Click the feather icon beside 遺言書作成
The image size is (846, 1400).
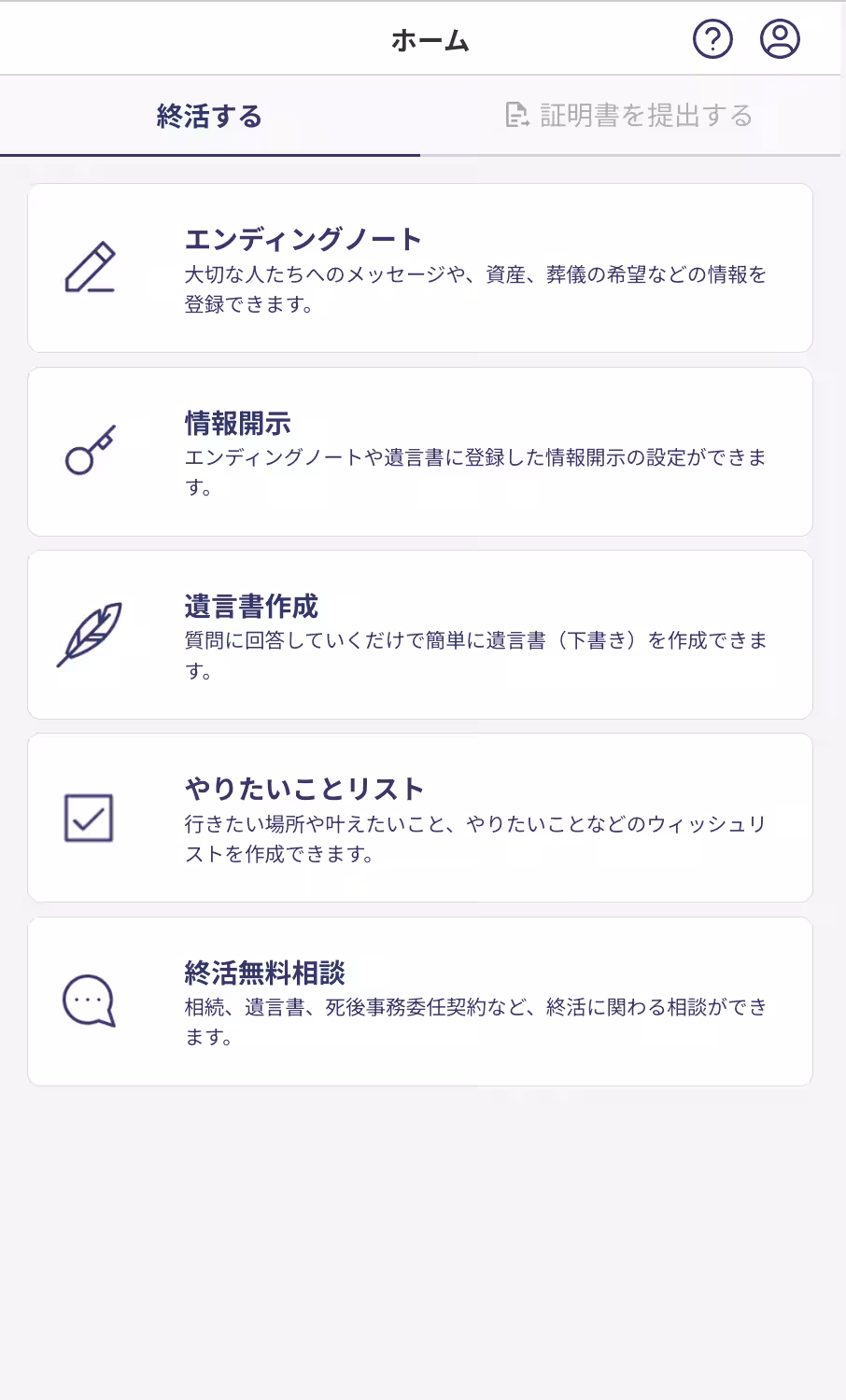coord(90,634)
